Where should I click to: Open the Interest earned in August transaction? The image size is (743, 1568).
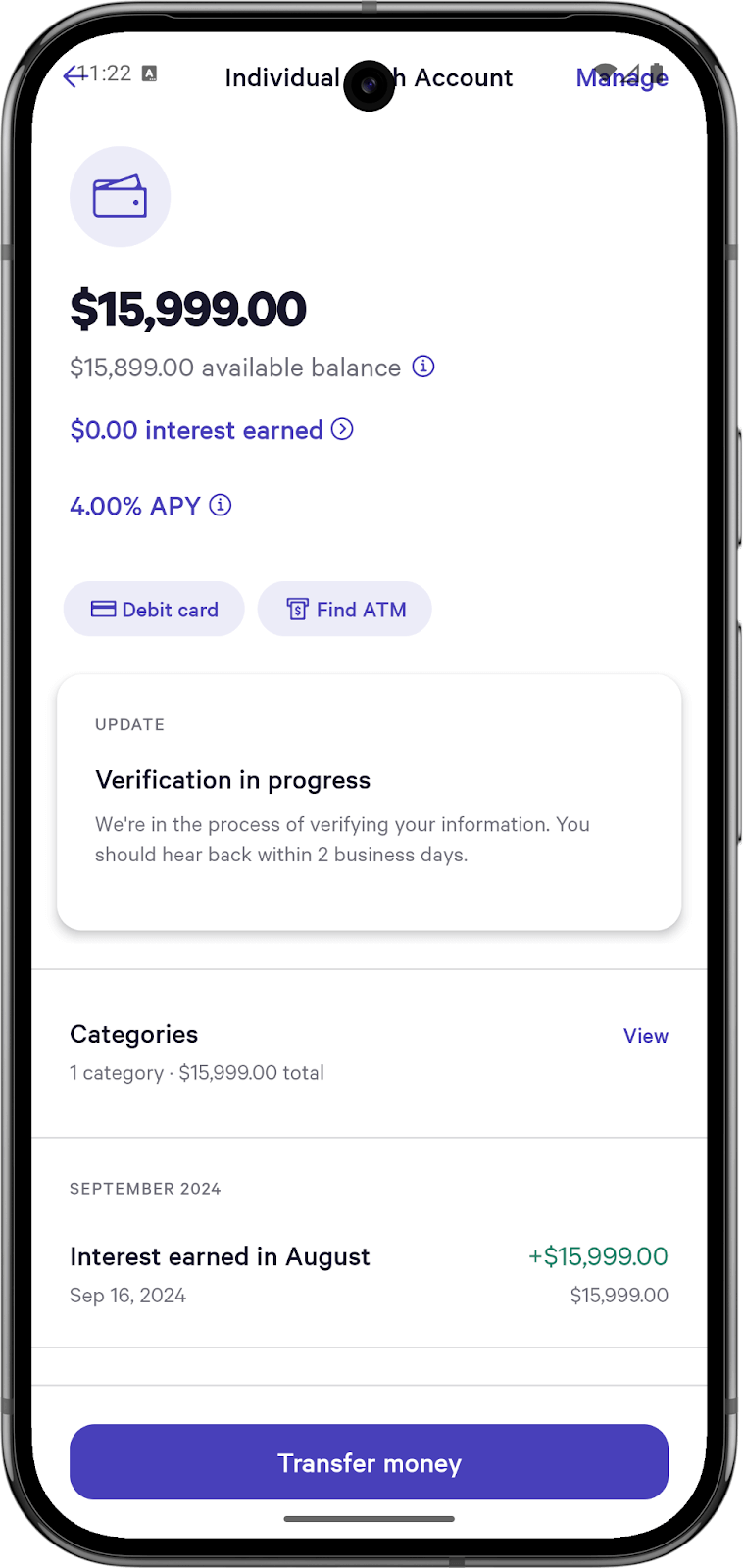coord(369,1274)
